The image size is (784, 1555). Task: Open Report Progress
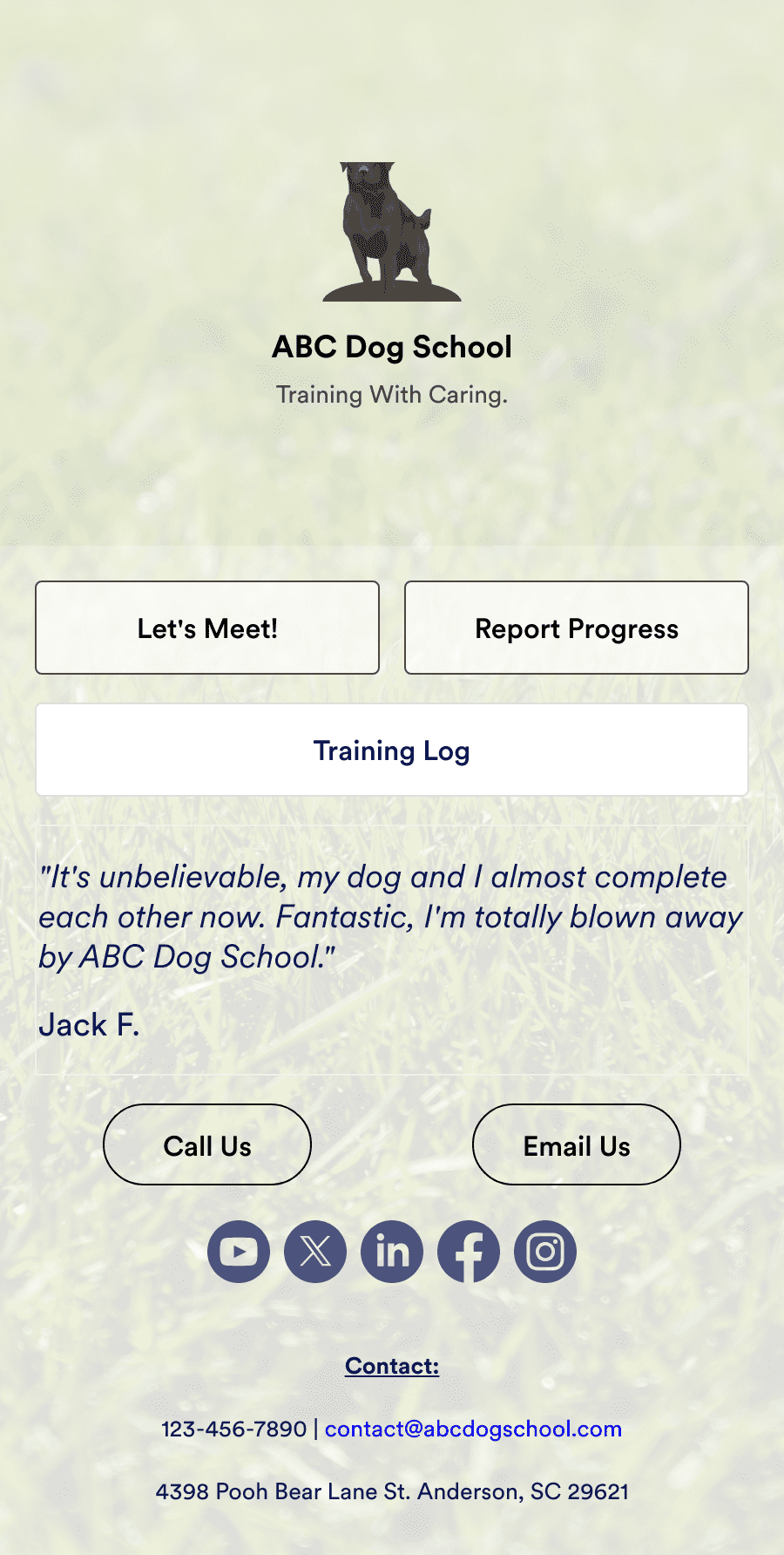pyautogui.click(x=577, y=628)
